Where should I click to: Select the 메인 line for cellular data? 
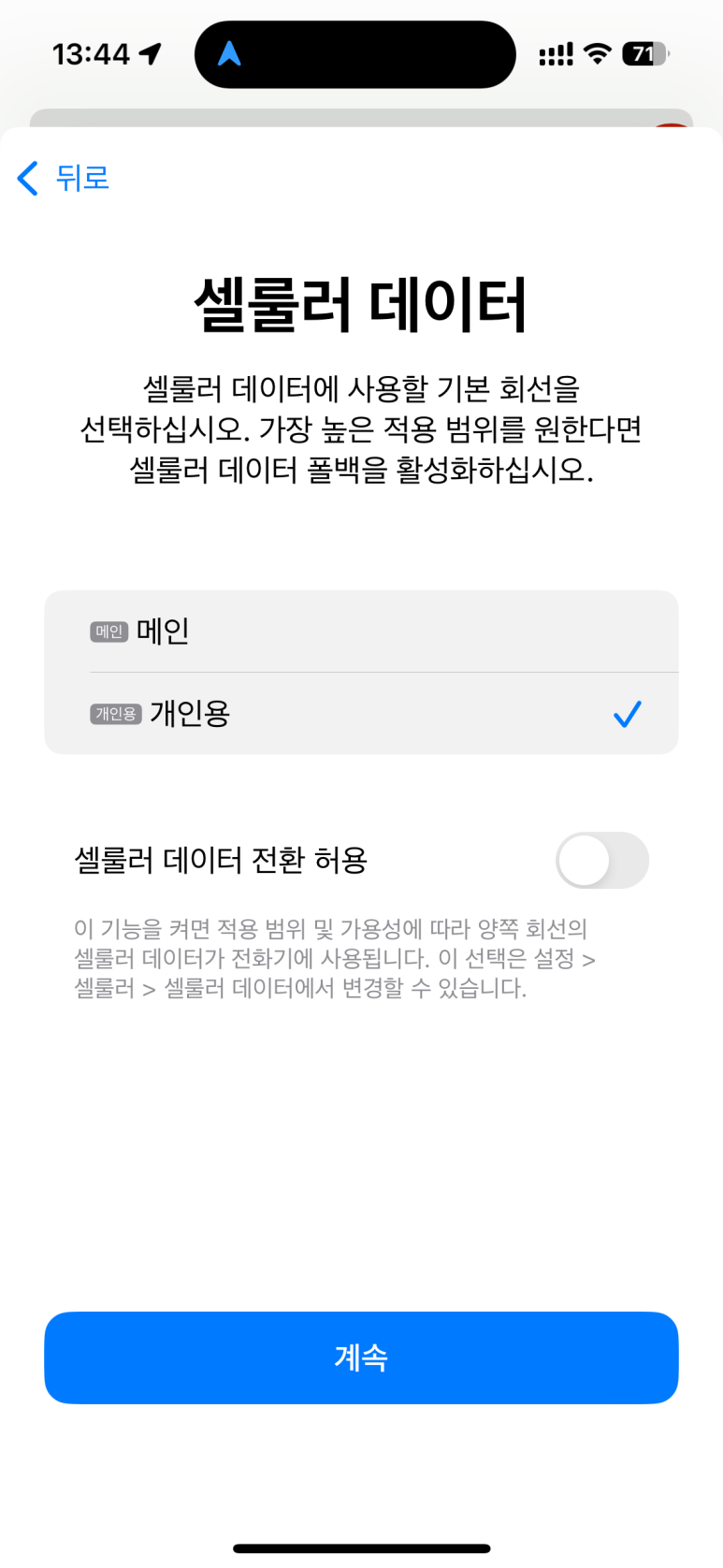click(x=361, y=632)
